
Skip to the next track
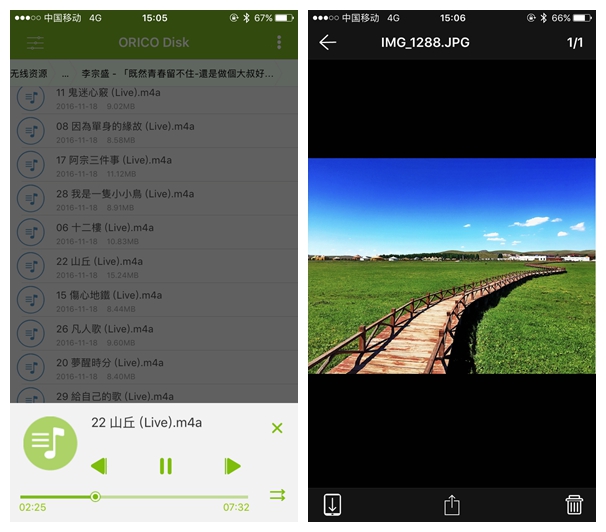pos(232,466)
